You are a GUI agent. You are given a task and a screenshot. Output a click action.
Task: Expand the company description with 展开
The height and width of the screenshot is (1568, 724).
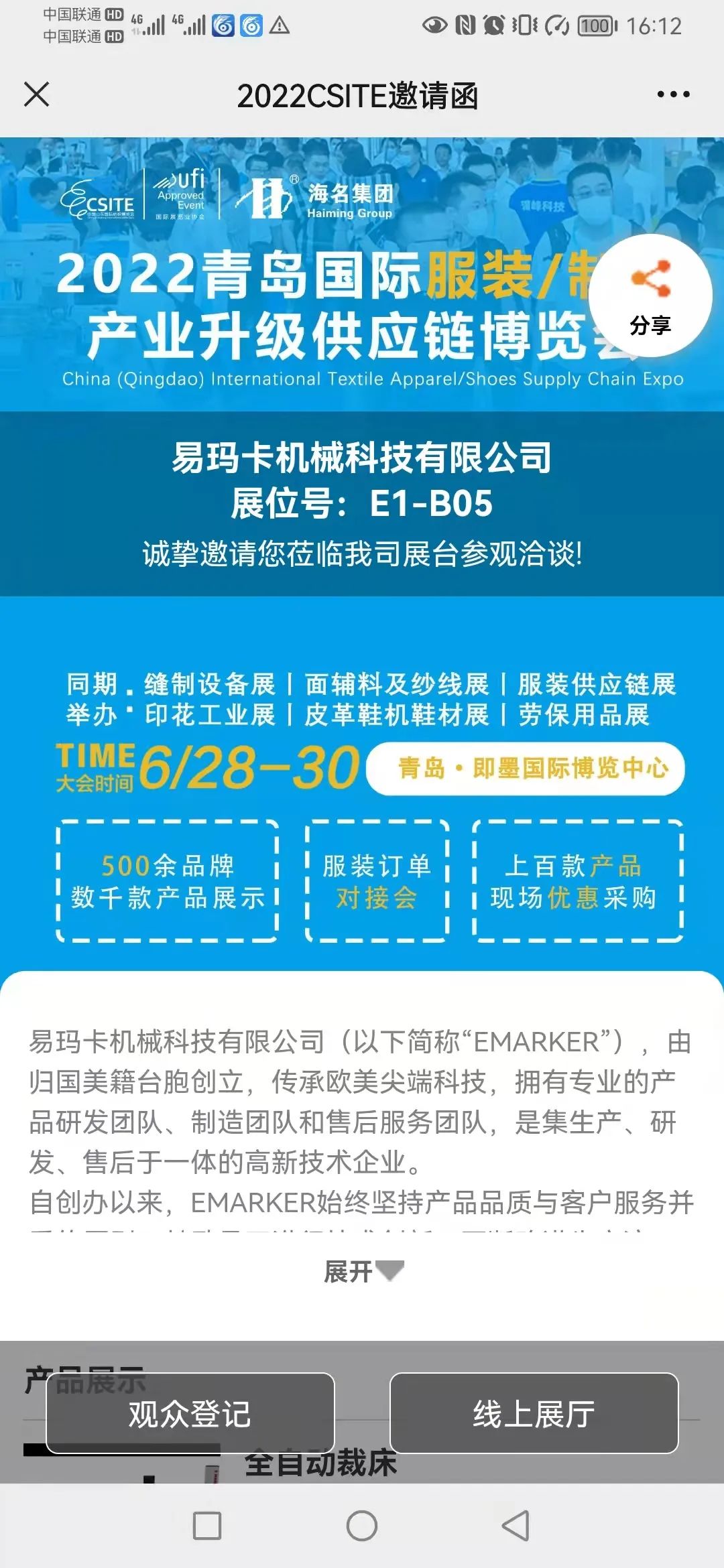(x=363, y=1270)
